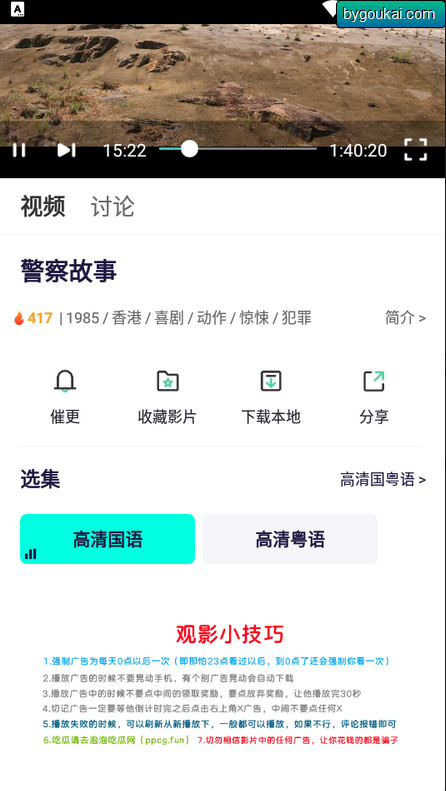
Task: Enter fullscreen video mode
Action: [416, 149]
